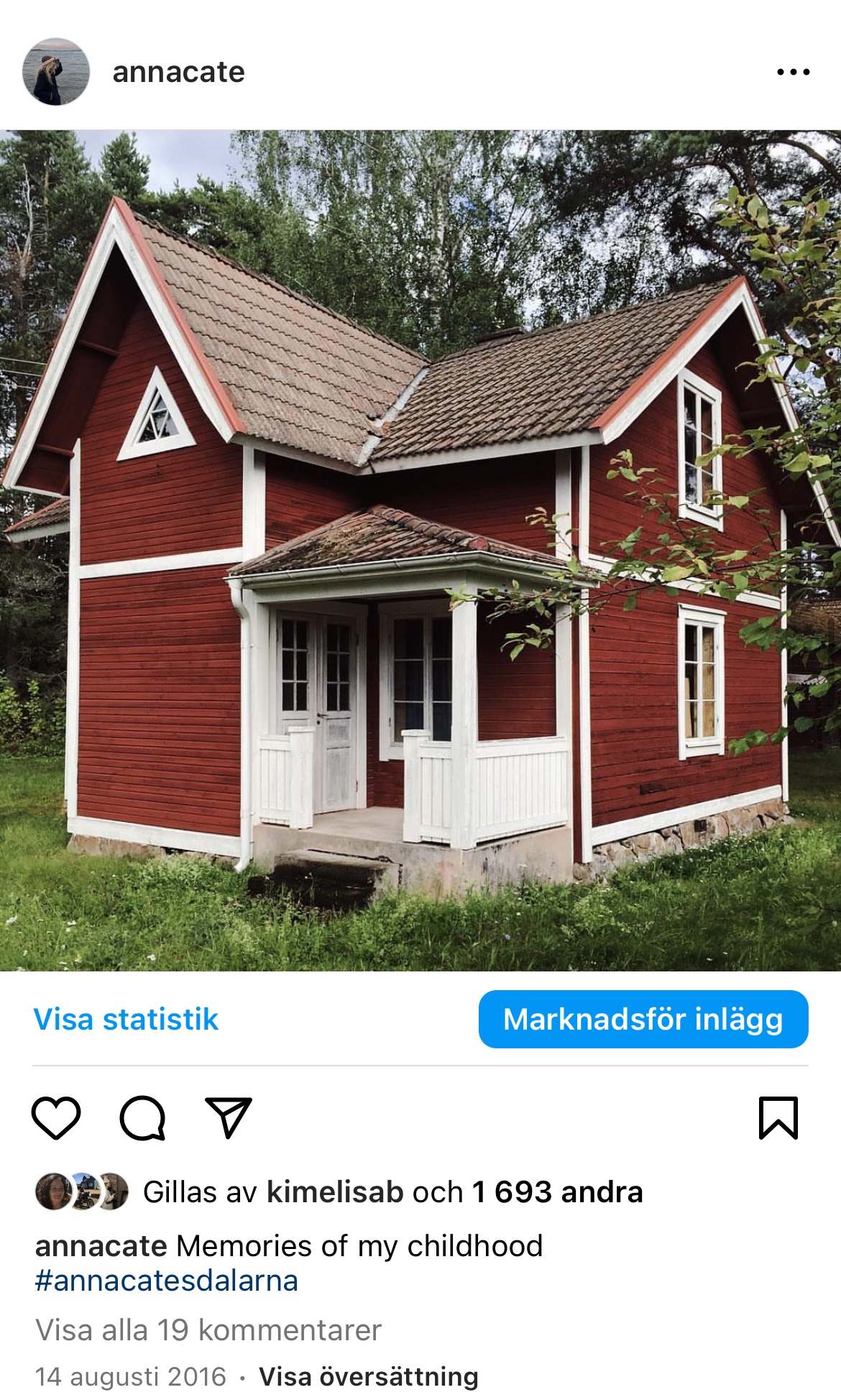Open the annacate username in the header
Viewport: 841px width, 1400px height.
178,71
